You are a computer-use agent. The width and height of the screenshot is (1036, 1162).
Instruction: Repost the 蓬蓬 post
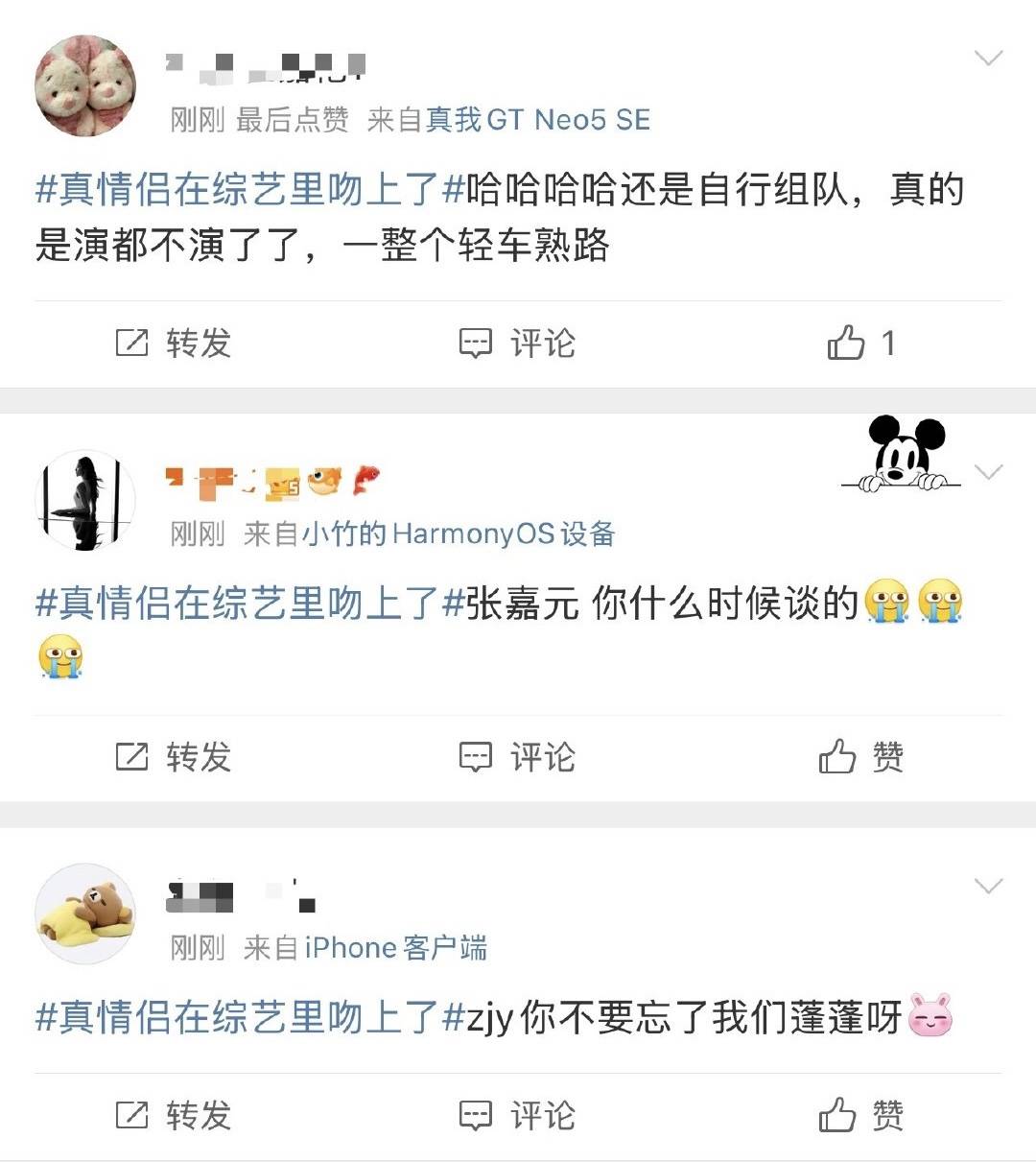click(174, 1115)
